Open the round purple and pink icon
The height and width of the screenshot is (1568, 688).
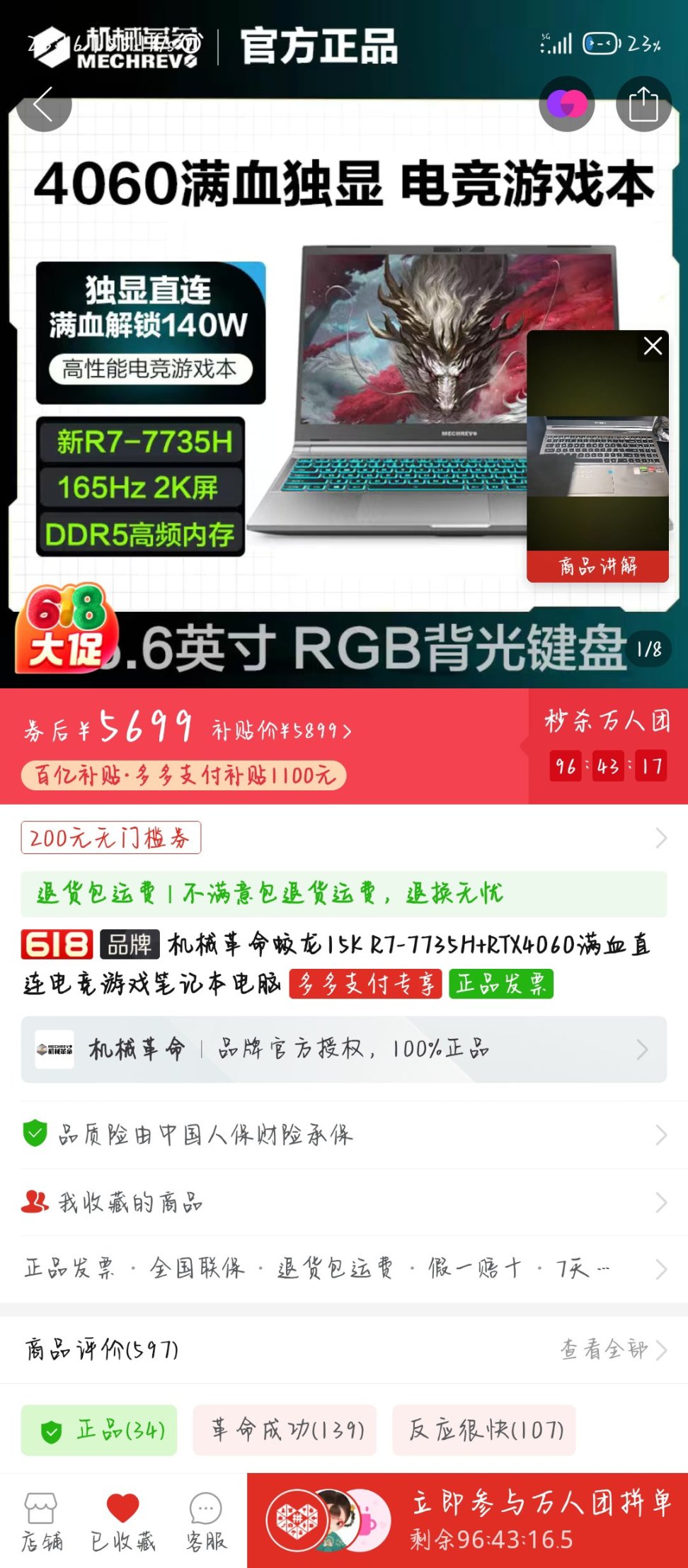[x=567, y=105]
